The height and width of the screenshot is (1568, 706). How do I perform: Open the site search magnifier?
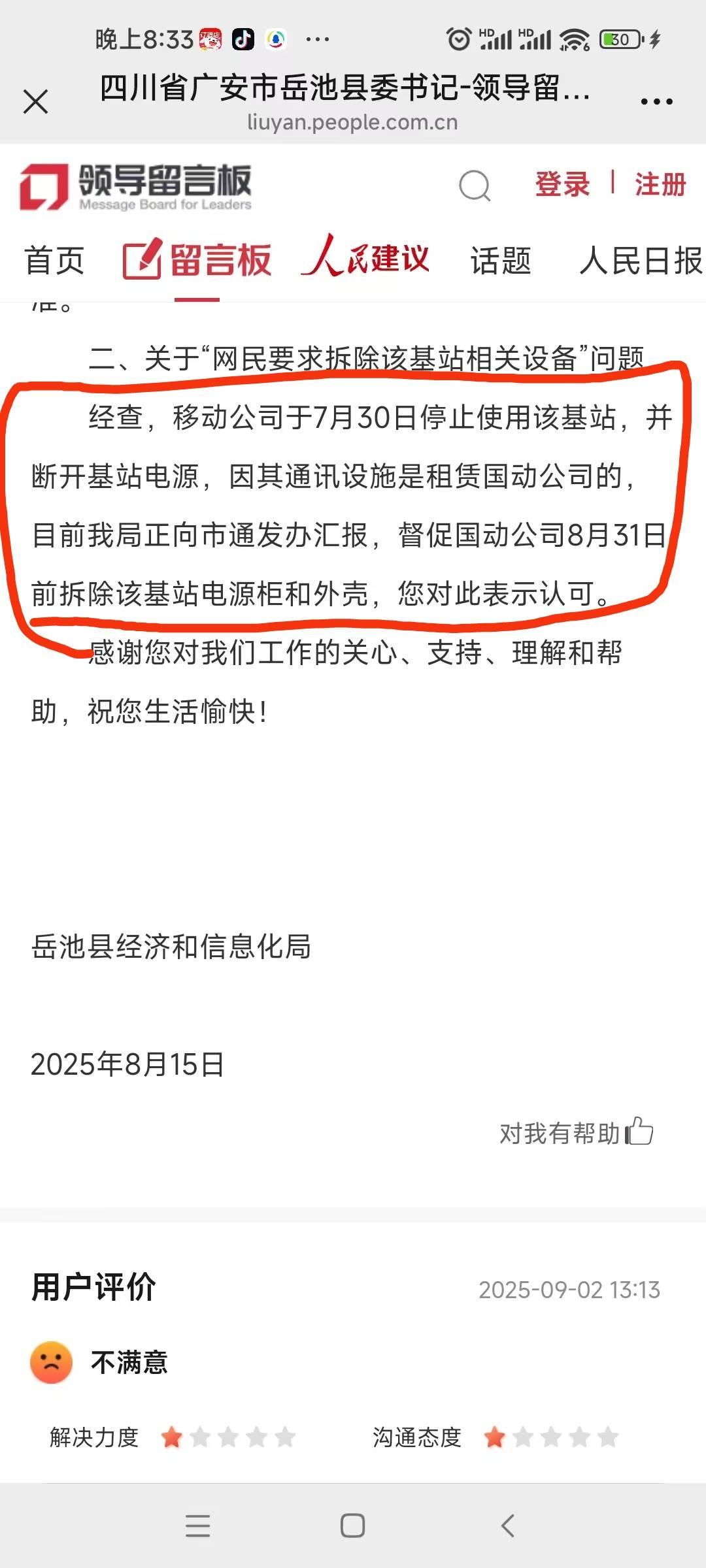(x=475, y=186)
